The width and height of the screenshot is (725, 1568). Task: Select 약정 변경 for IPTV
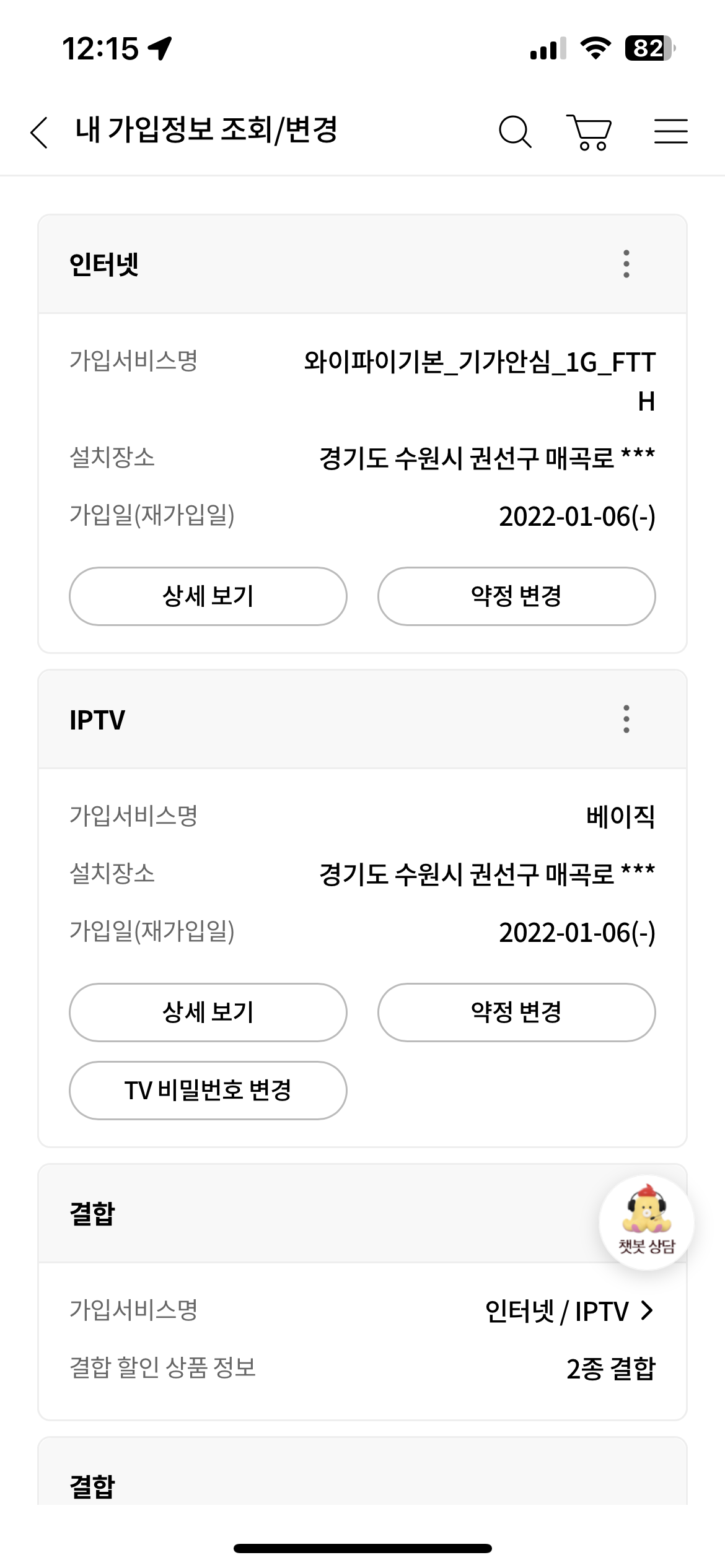516,1013
